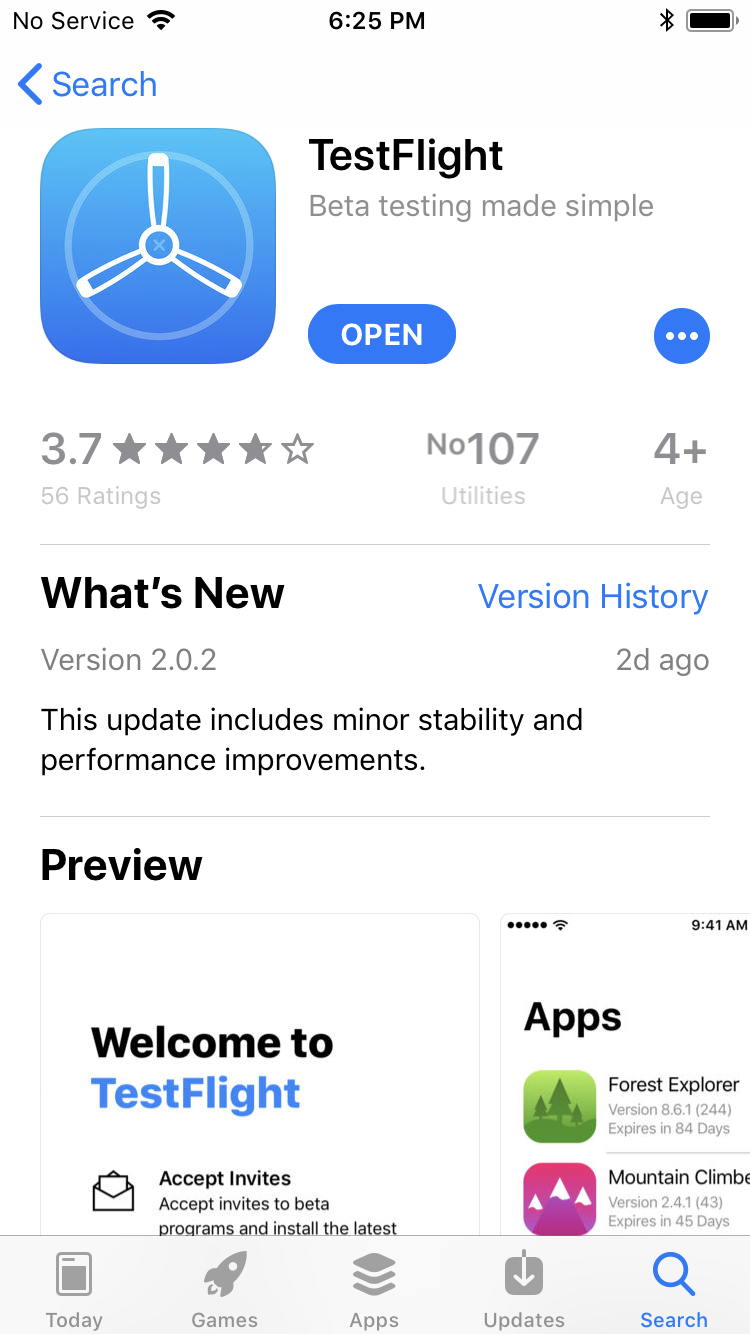Select the Search tab

pyautogui.click(x=674, y=1289)
